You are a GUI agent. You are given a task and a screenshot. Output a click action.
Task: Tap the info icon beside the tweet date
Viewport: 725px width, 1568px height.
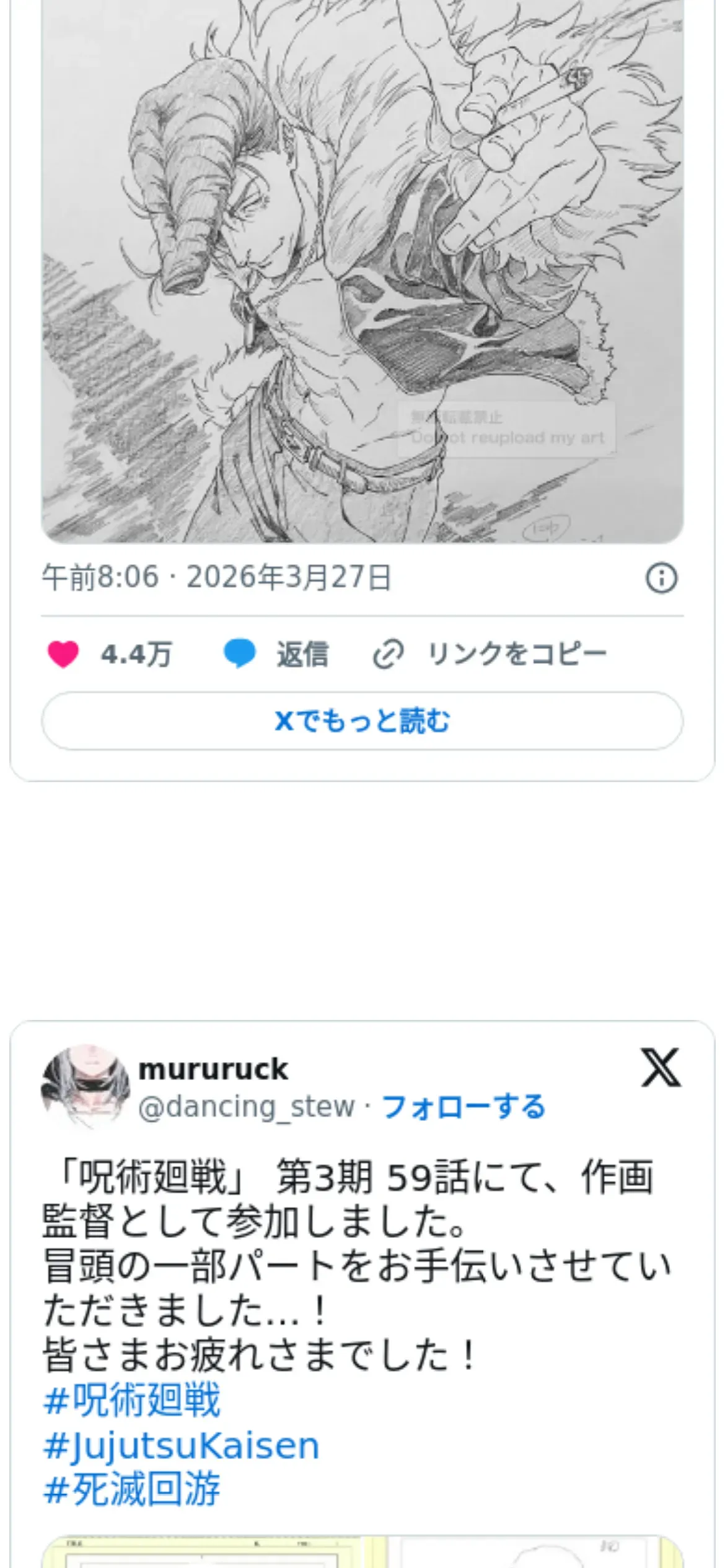[661, 578]
